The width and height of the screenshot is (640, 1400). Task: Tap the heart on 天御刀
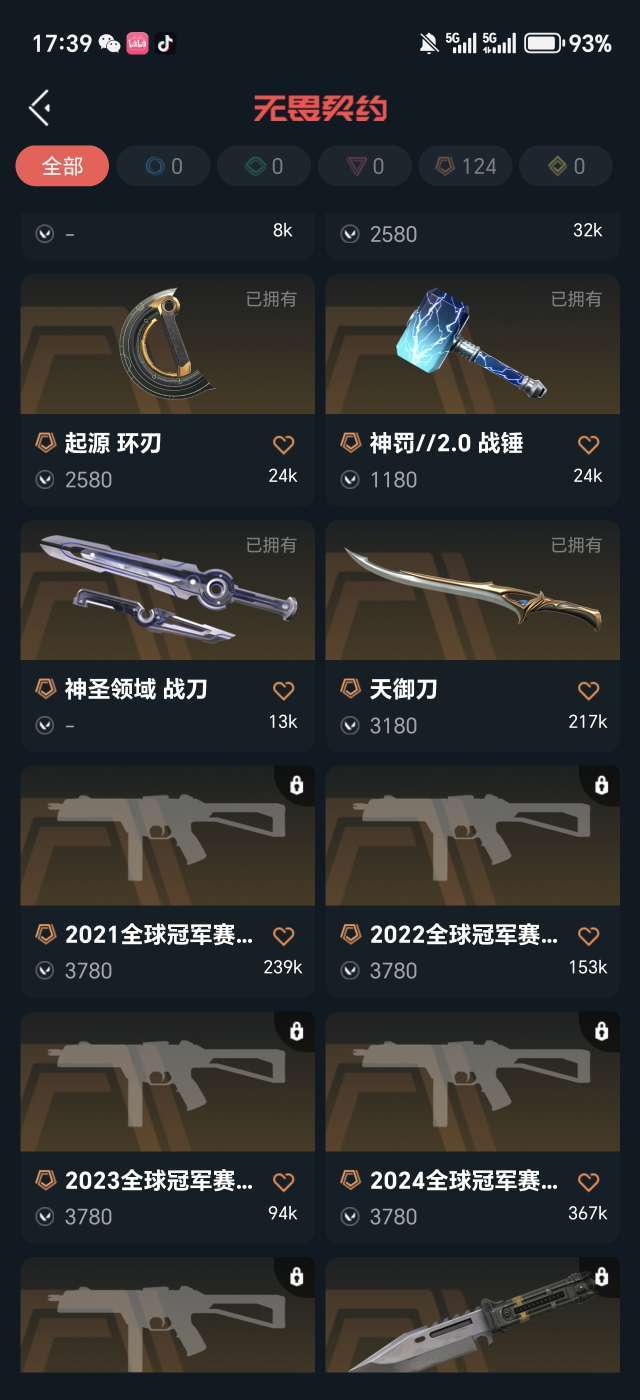coord(589,690)
